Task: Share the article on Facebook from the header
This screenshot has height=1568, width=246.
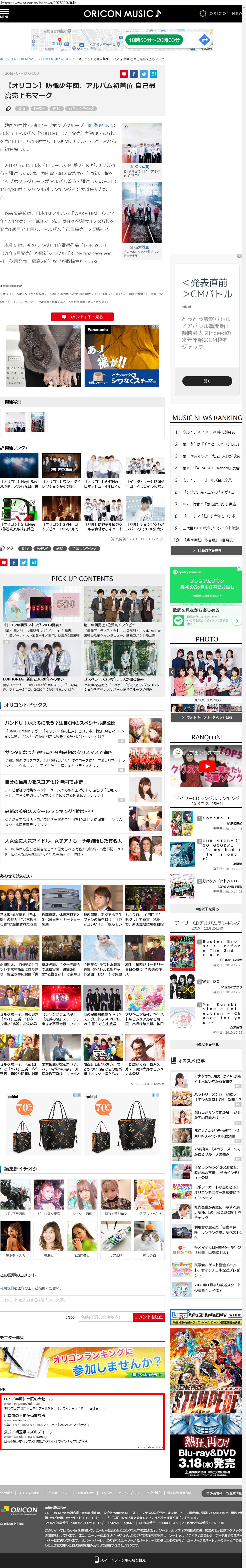Action: point(133,74)
